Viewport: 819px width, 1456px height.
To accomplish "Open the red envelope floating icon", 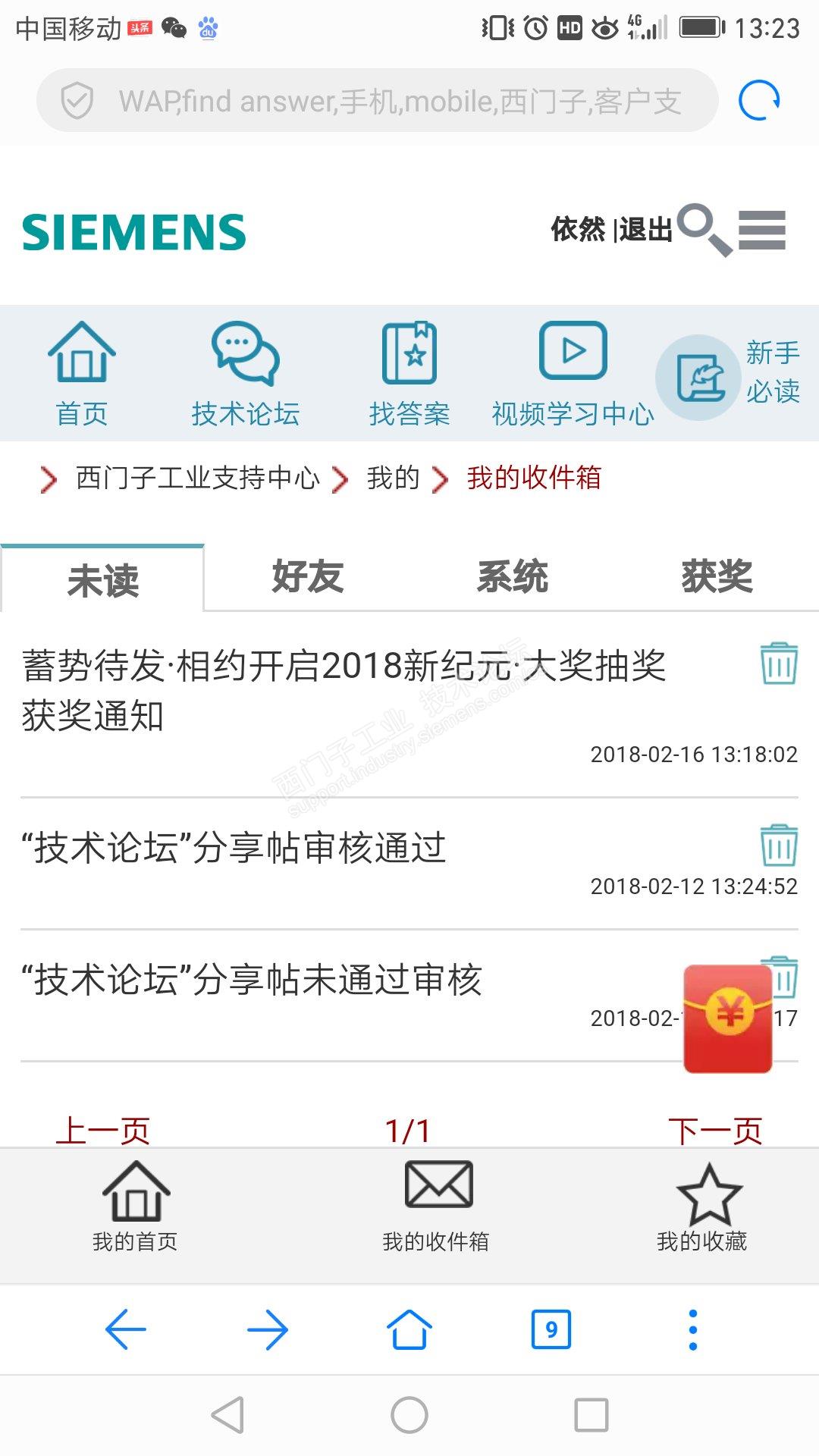I will coord(728,1018).
